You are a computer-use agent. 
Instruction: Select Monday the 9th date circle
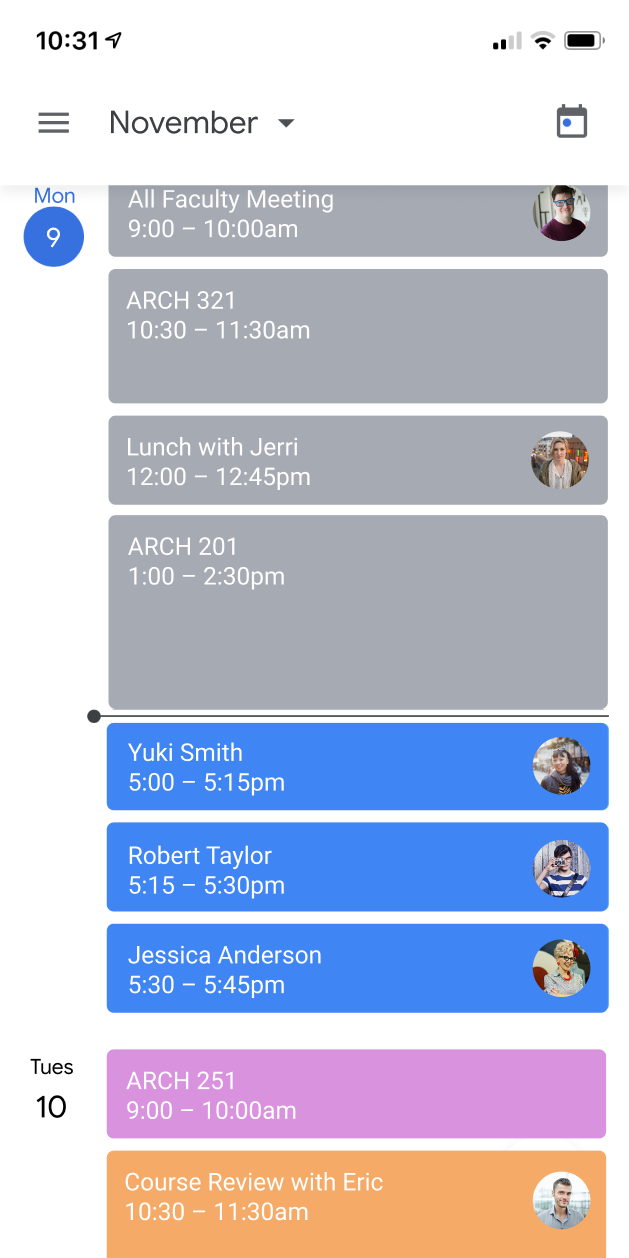coord(54,237)
